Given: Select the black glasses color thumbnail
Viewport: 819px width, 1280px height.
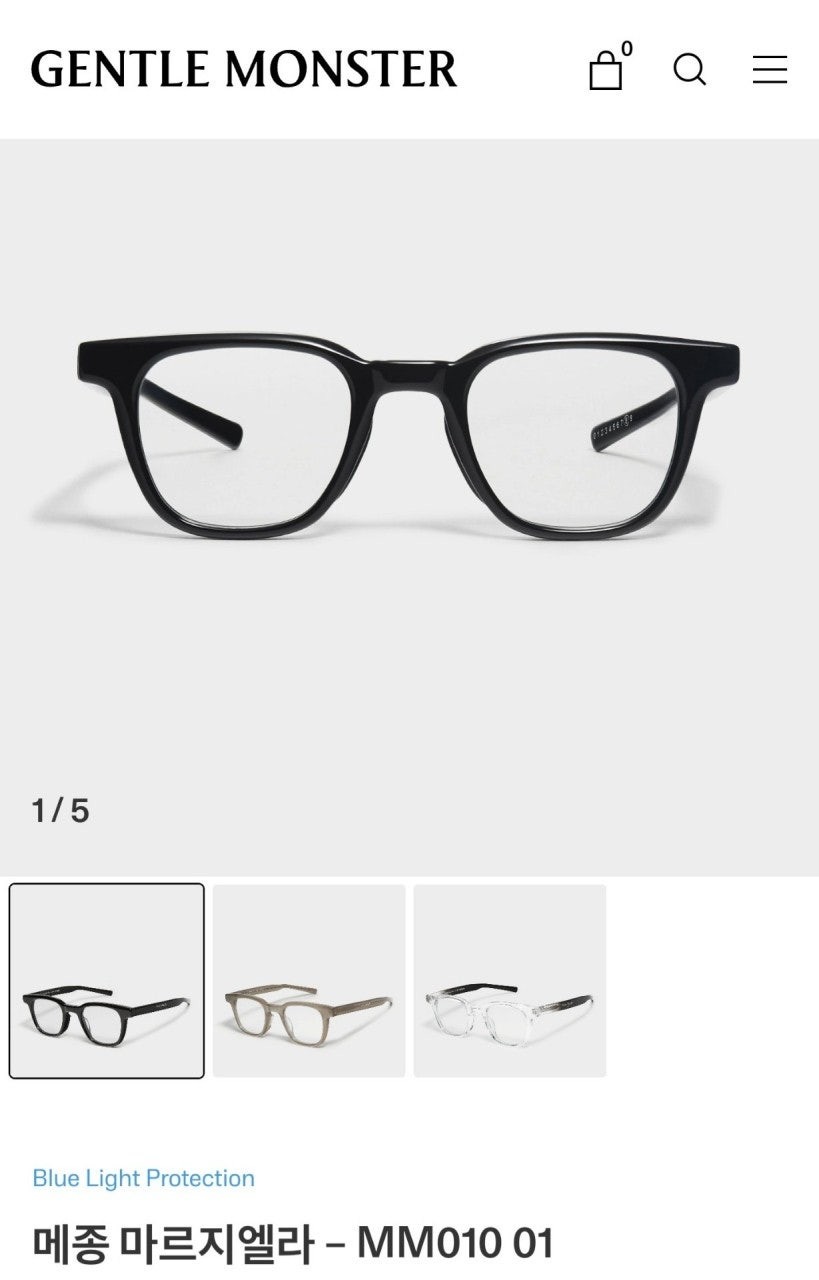Looking at the screenshot, I should coord(107,981).
